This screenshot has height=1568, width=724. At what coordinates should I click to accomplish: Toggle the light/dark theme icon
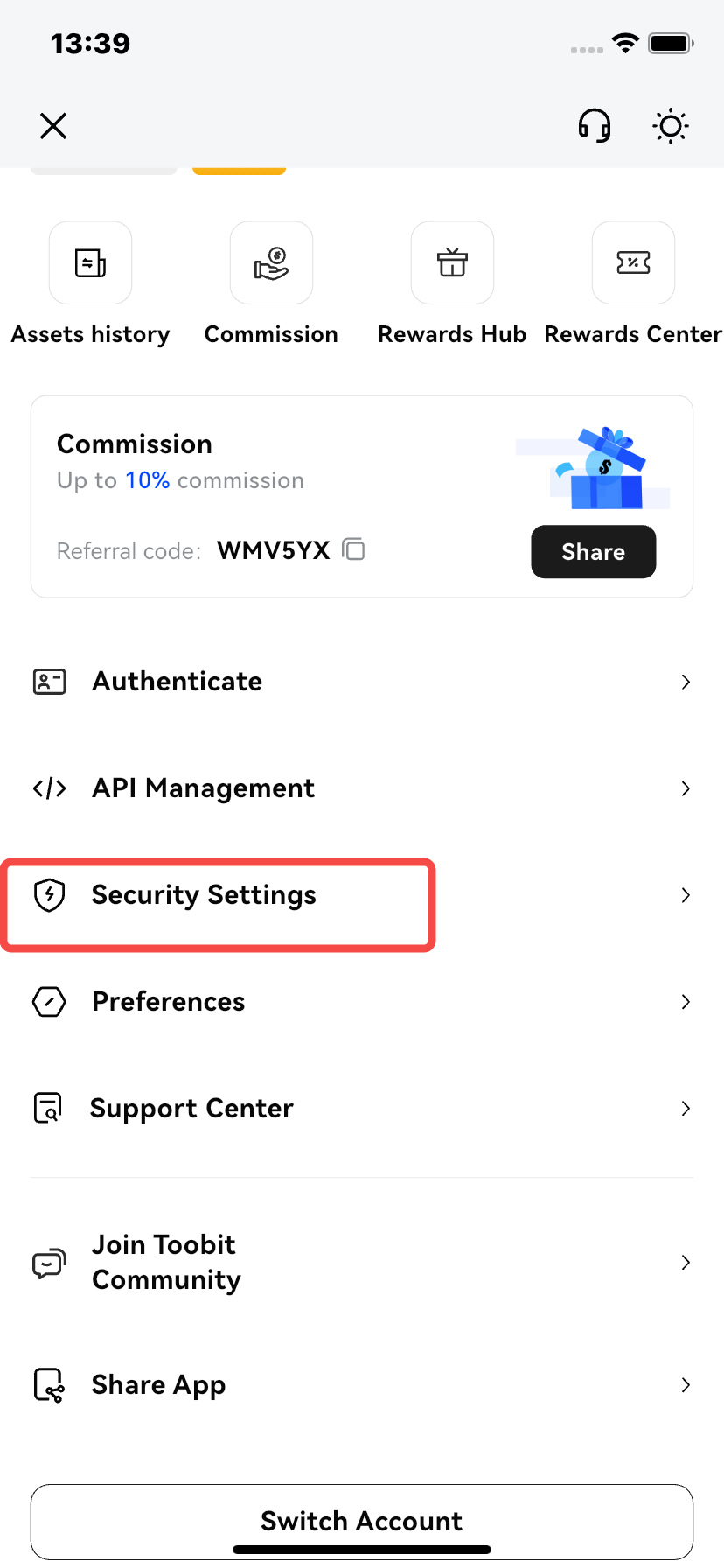point(671,127)
